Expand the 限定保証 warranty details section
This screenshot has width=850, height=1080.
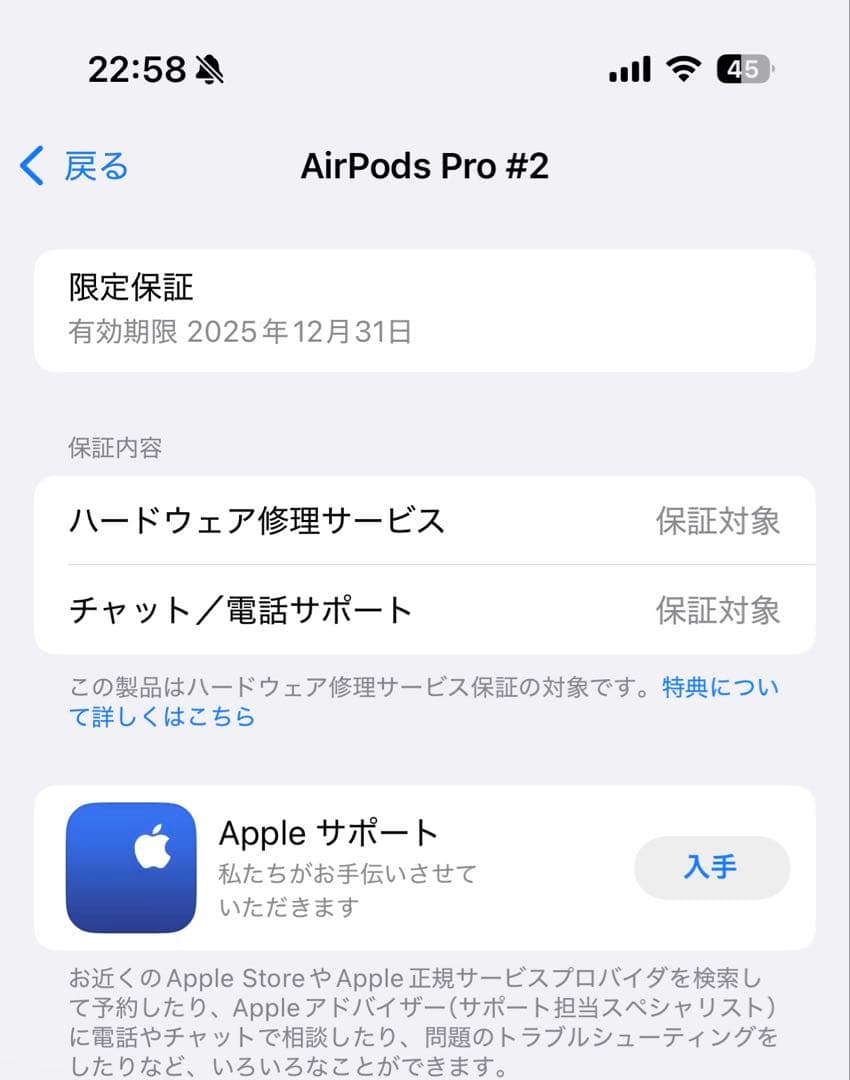(x=425, y=308)
